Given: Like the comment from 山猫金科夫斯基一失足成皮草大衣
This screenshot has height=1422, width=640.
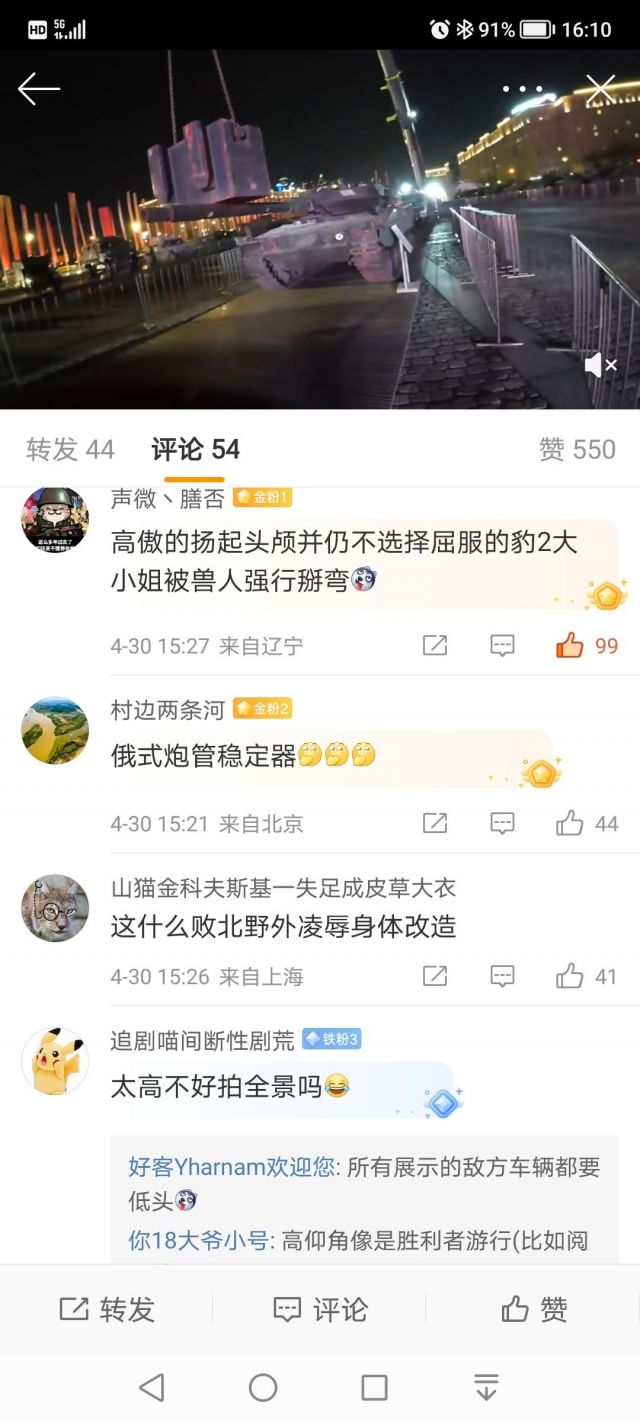Looking at the screenshot, I should coord(570,976).
